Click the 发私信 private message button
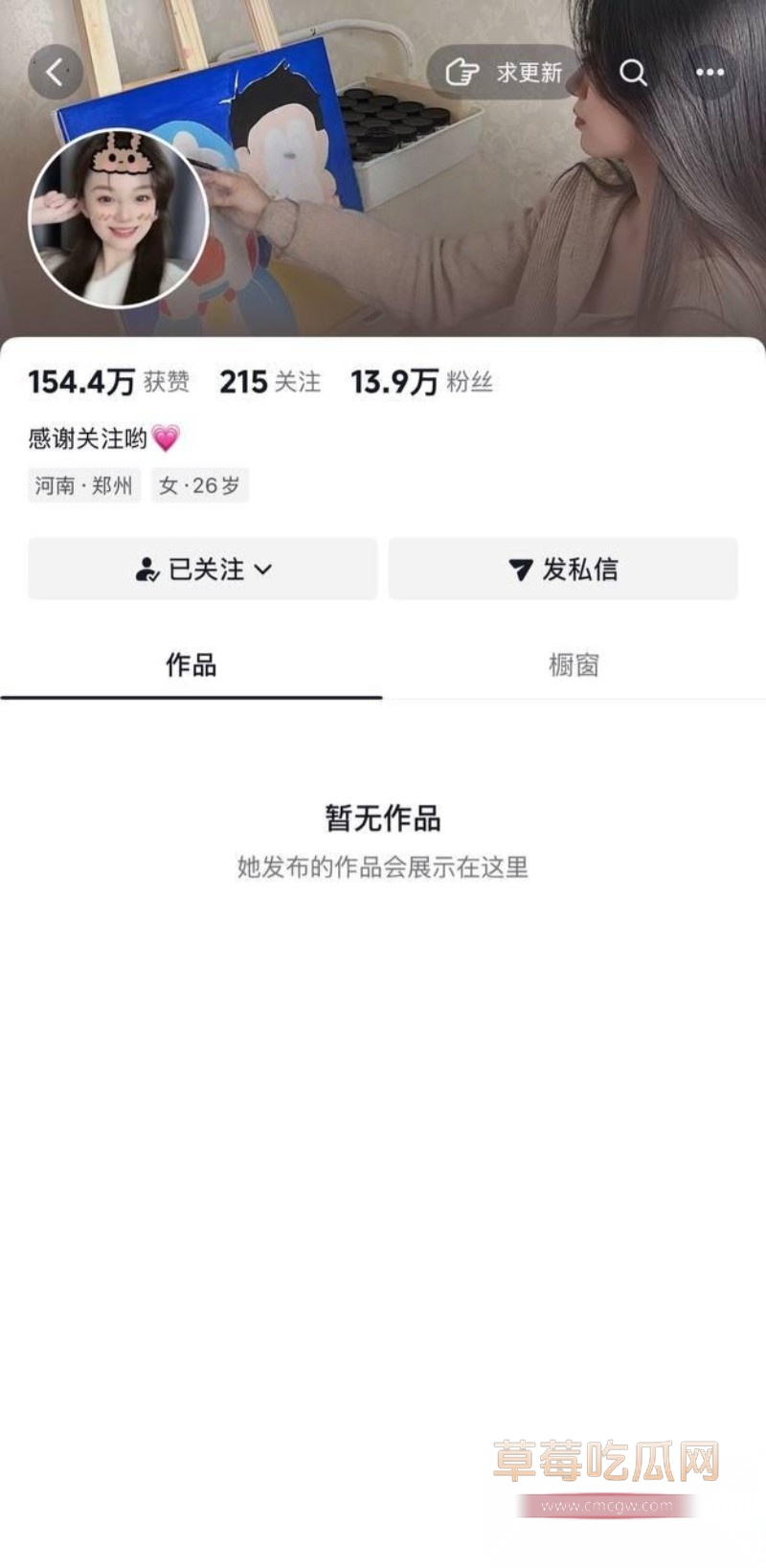 click(563, 569)
